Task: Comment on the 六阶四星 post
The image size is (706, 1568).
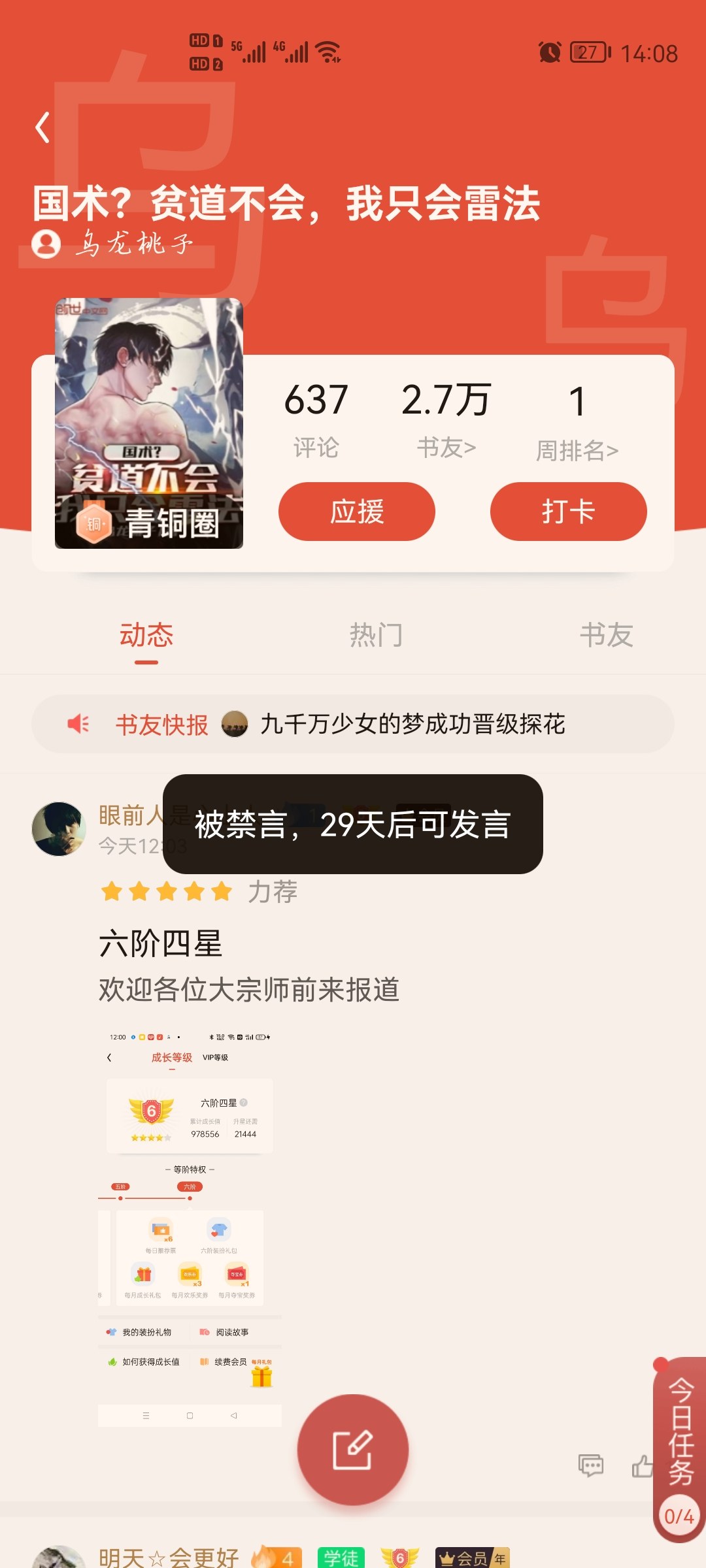Action: tap(591, 1465)
